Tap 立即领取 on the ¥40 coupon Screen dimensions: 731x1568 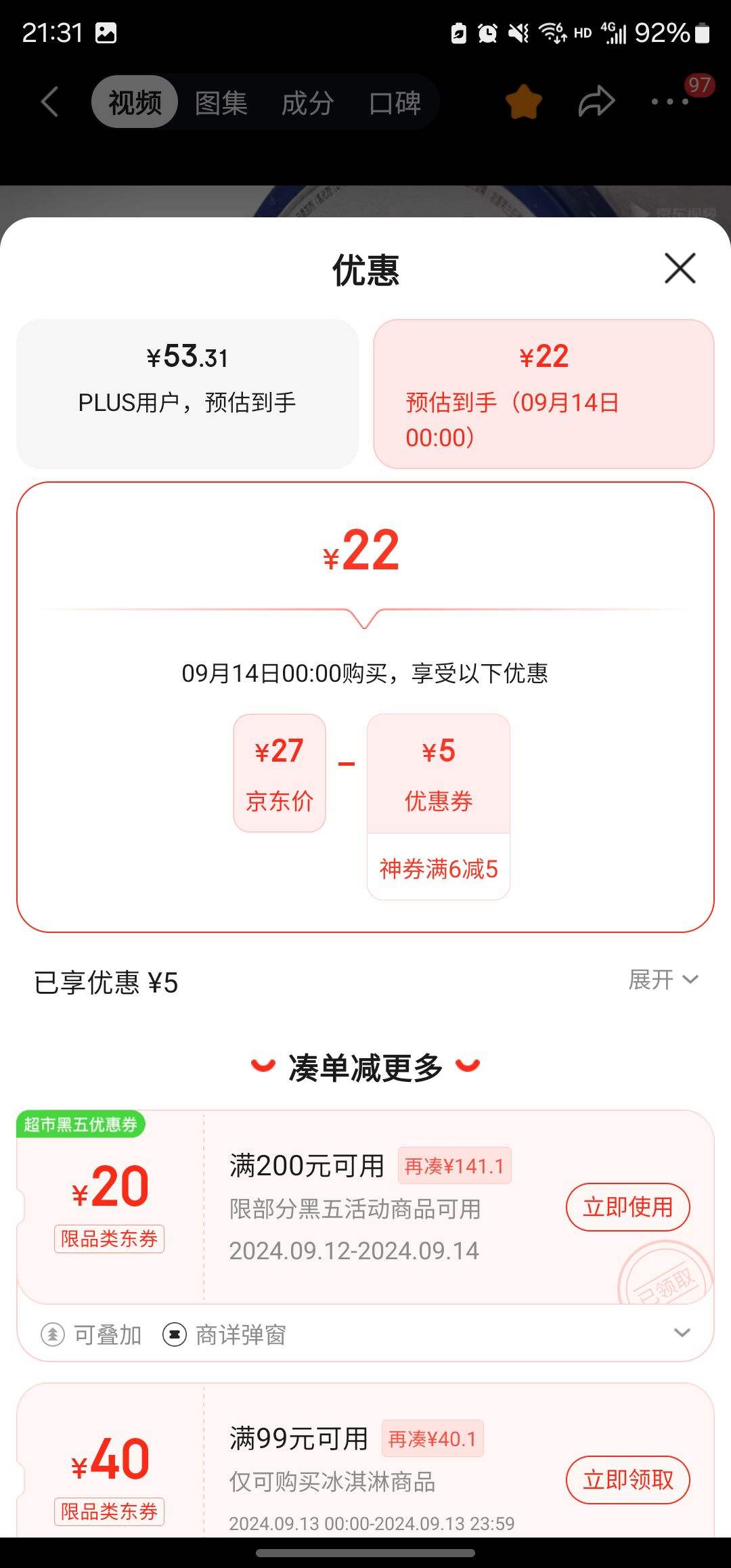click(627, 1480)
